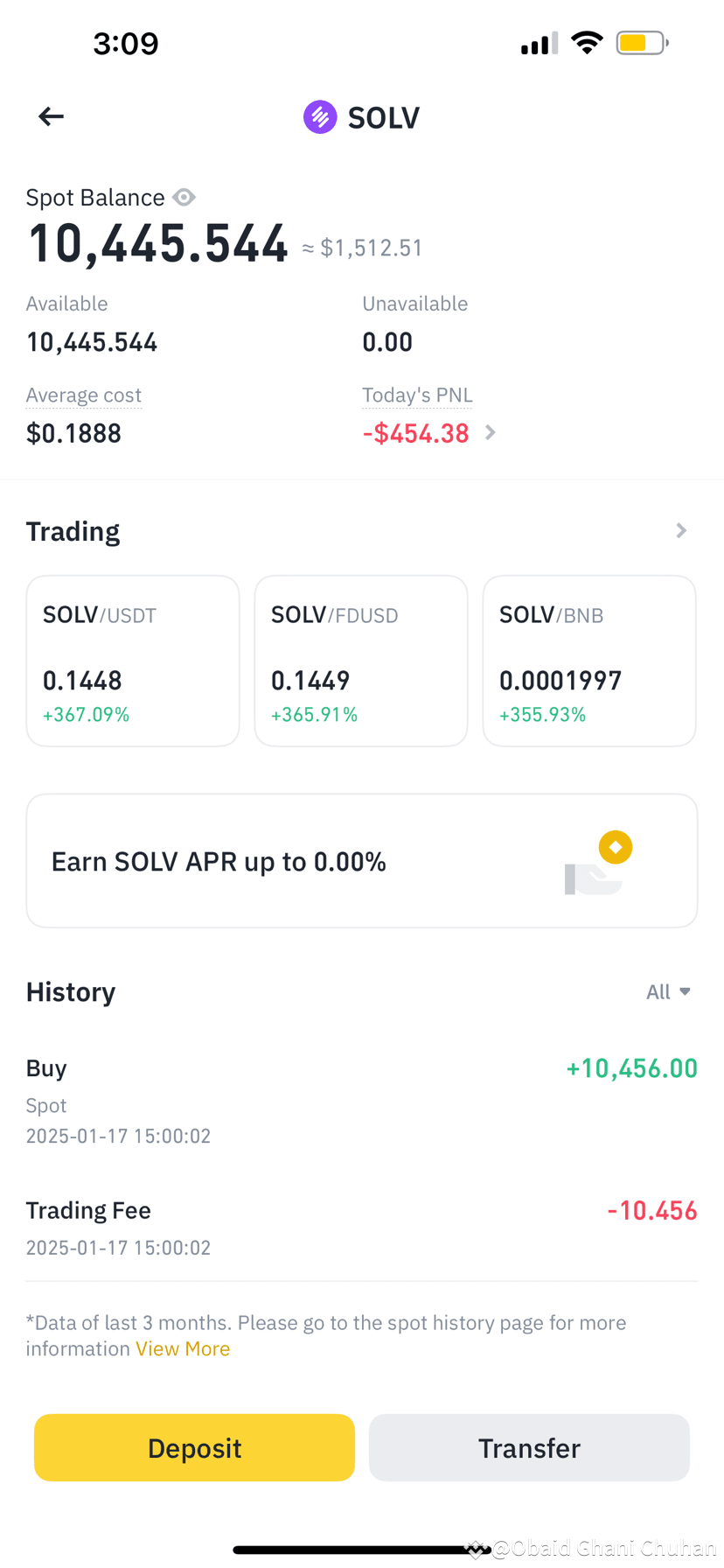Open the SOLV/FDUSD trading pair card
The image size is (724, 1568).
[x=361, y=661]
